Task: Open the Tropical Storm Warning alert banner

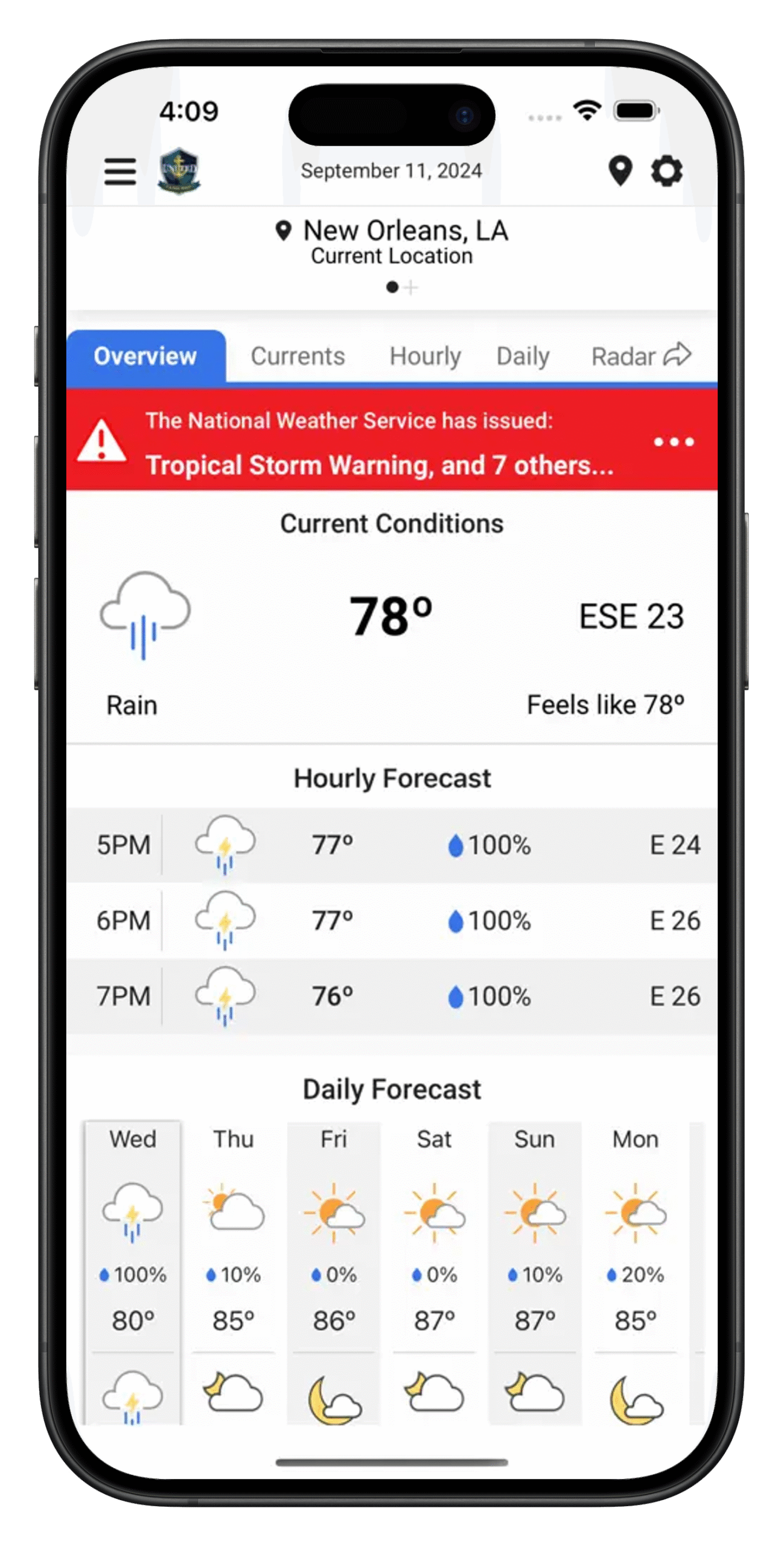Action: click(380, 442)
